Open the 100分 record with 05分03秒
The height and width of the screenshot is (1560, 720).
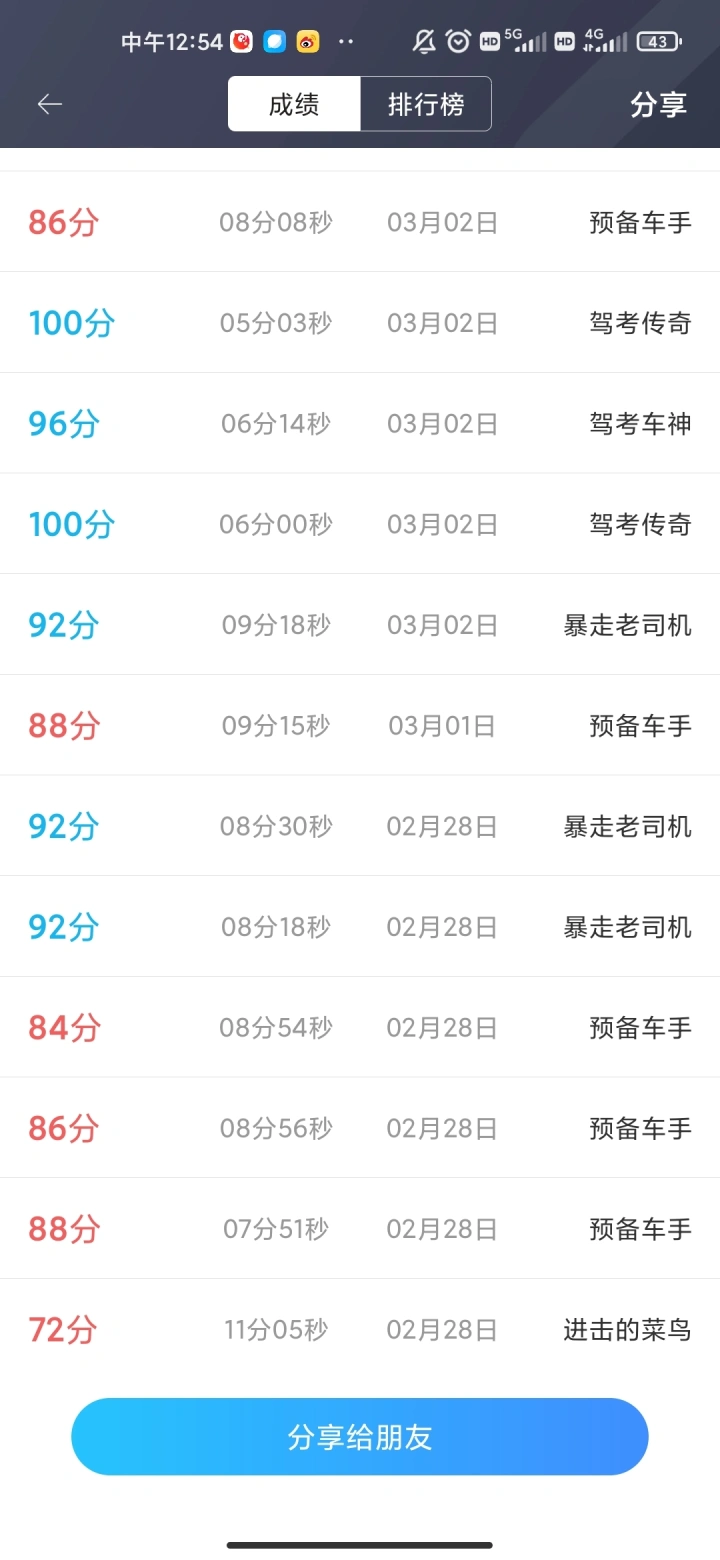point(360,322)
